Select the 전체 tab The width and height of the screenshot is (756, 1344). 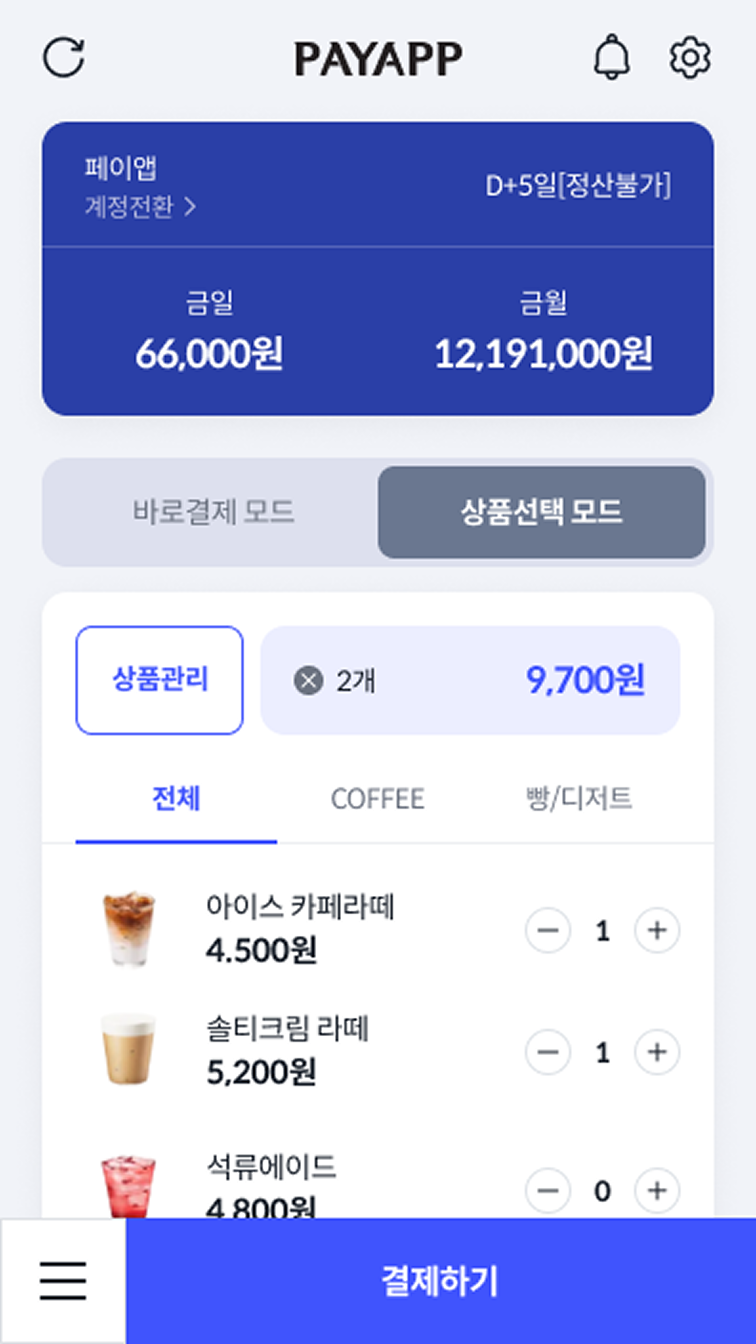point(176,799)
